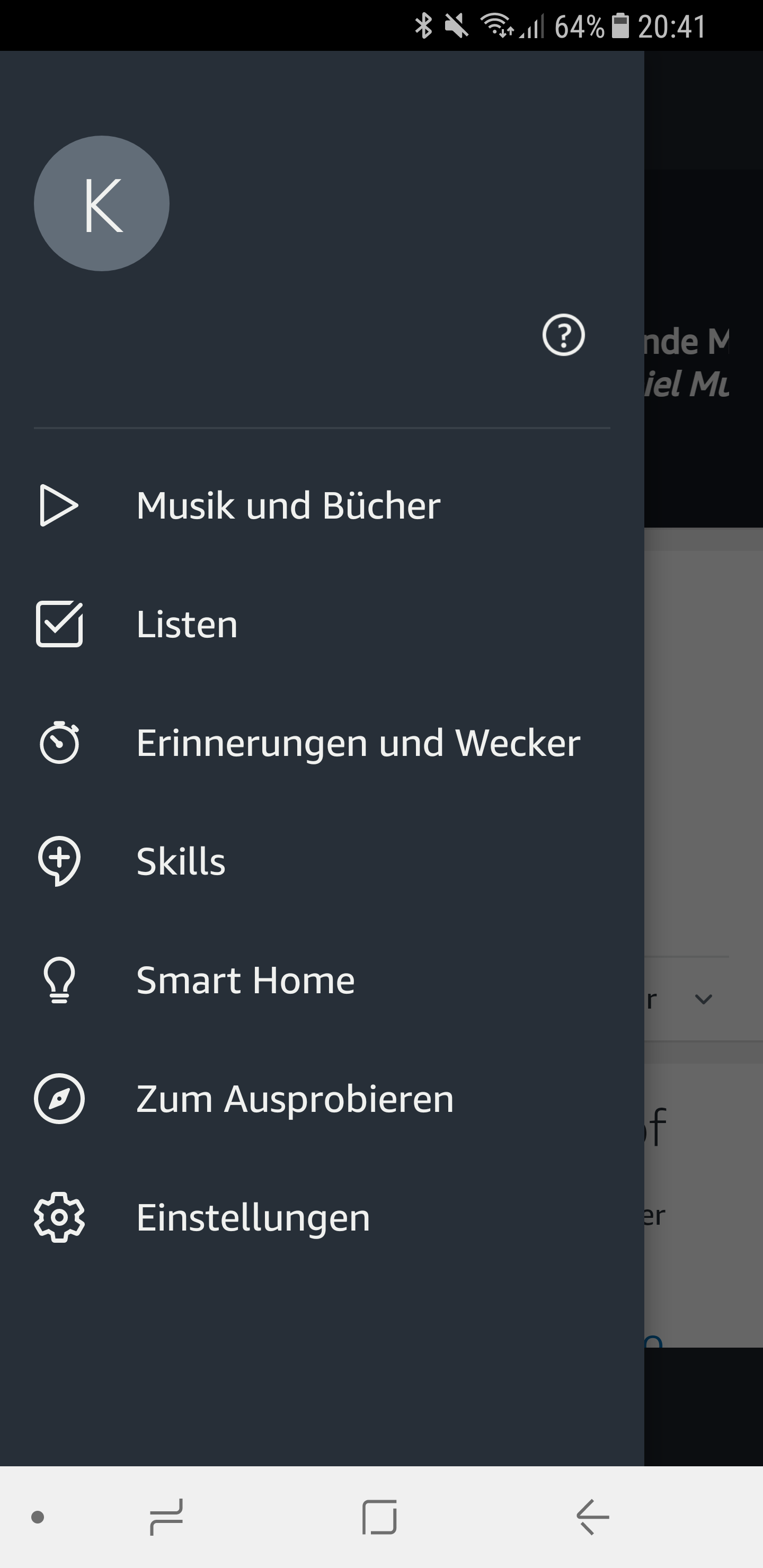Go to Listen
Viewport: 763px width, 1568px height.
pyautogui.click(x=187, y=624)
